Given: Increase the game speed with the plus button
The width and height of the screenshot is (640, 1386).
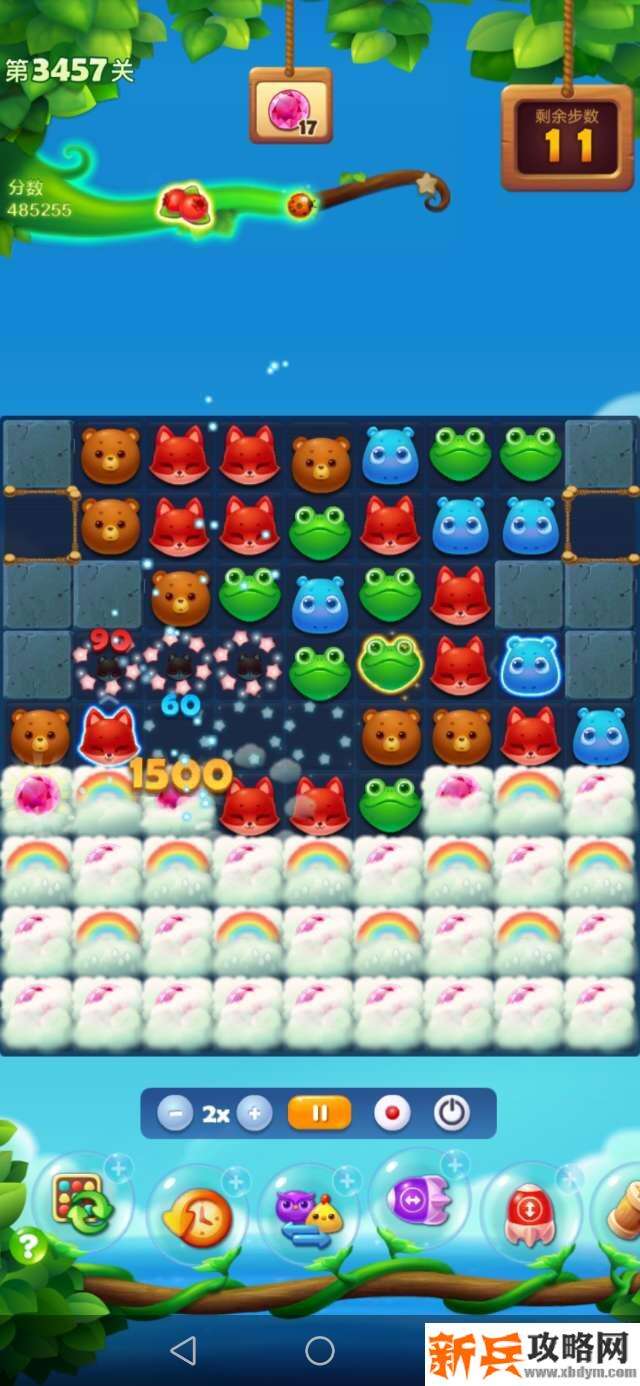Looking at the screenshot, I should pyautogui.click(x=255, y=1113).
